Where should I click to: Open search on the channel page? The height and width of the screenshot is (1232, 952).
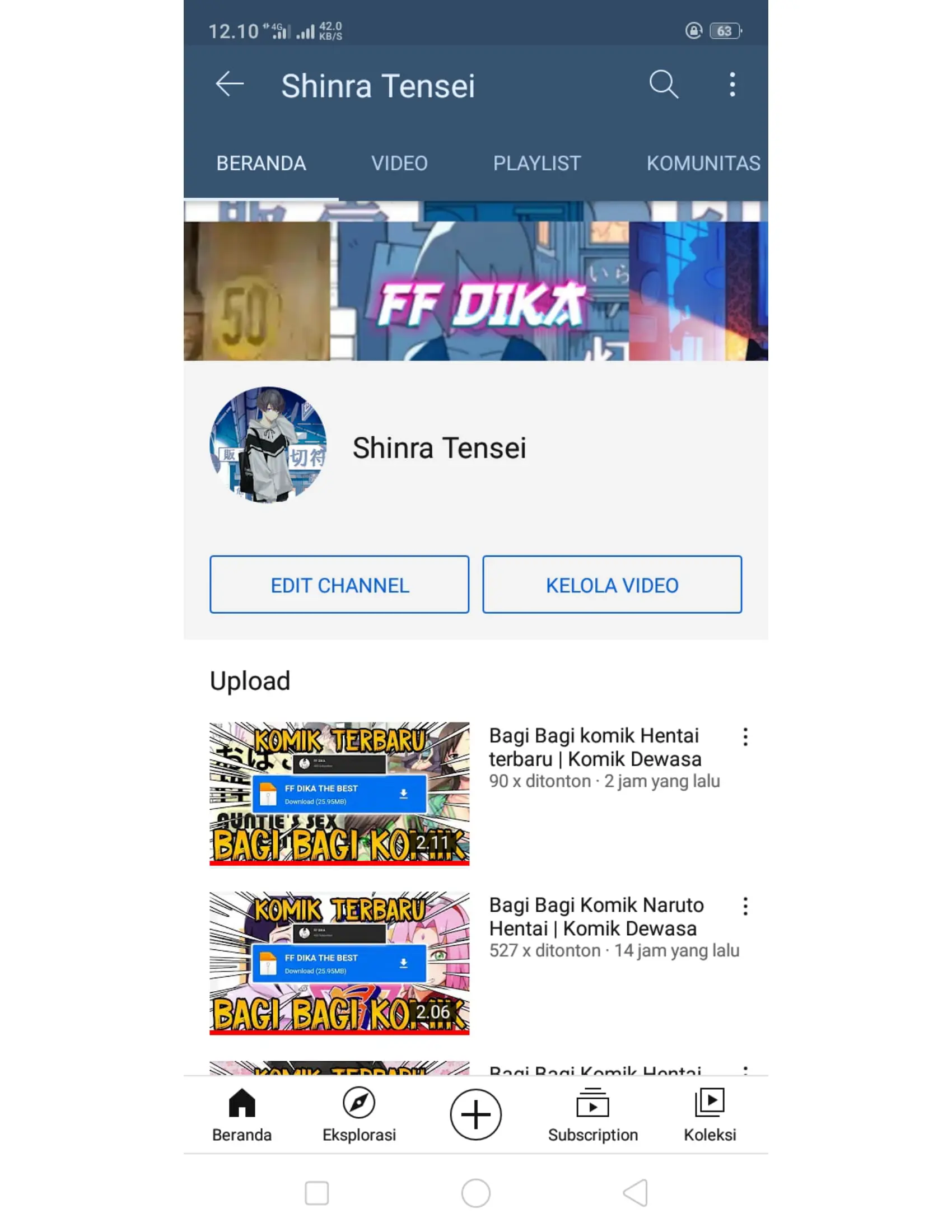663,85
